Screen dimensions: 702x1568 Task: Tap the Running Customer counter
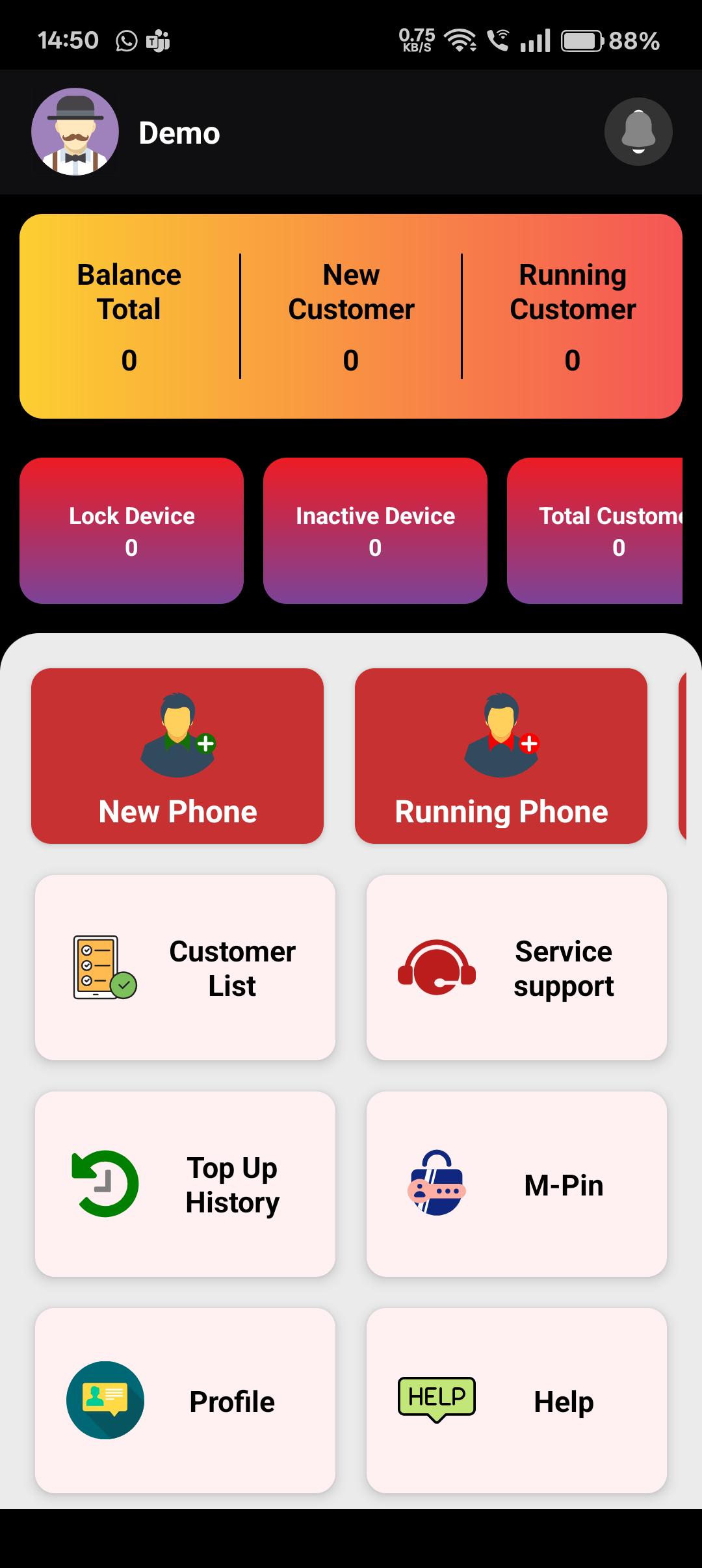[x=573, y=315]
